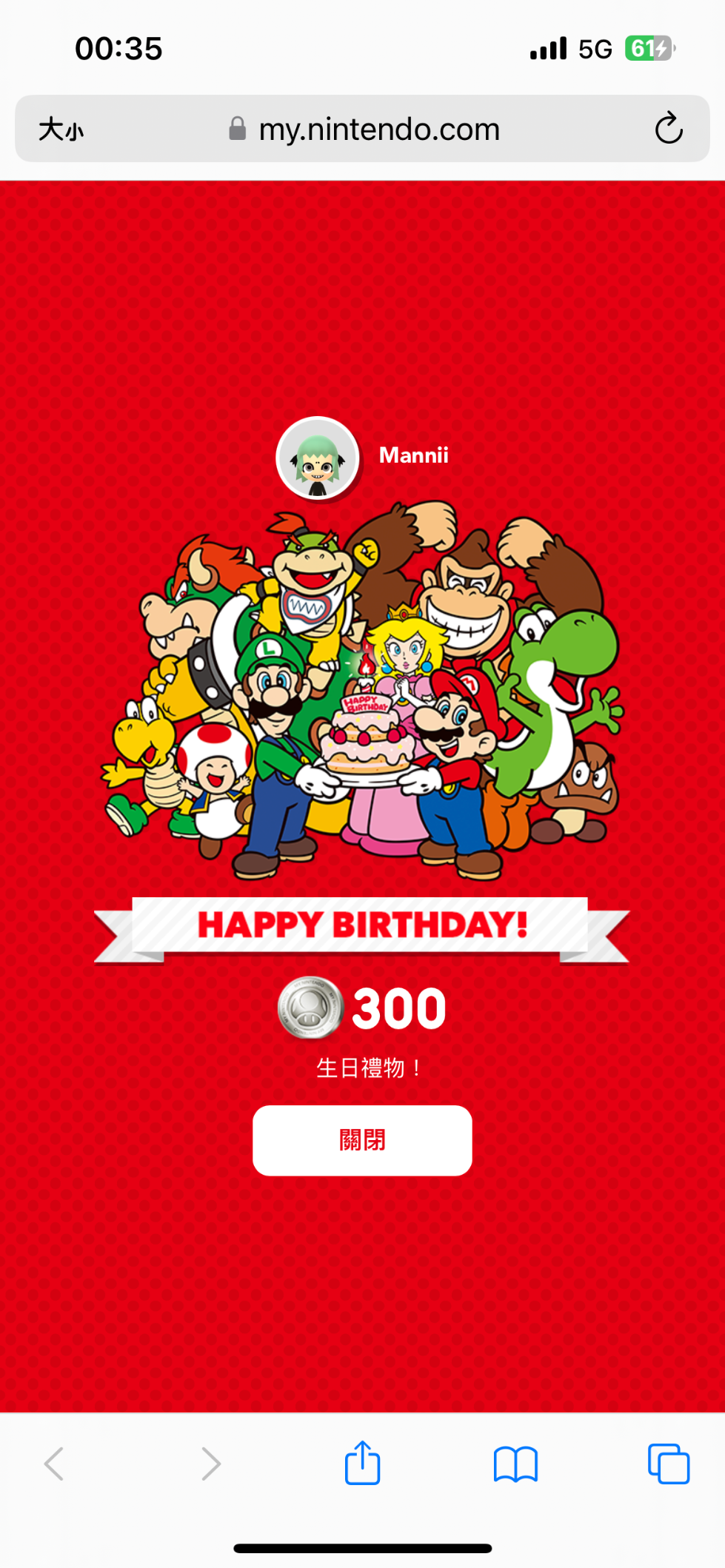This screenshot has width=725, height=1568.
Task: Go back to previous page
Action: pyautogui.click(x=55, y=1464)
